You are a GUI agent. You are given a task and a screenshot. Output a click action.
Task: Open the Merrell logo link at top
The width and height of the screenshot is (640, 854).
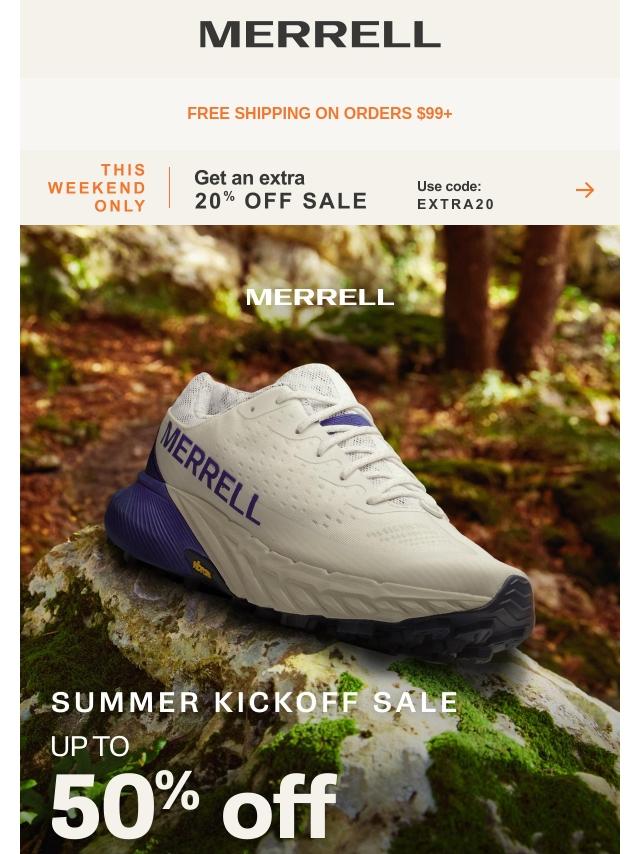point(320,35)
